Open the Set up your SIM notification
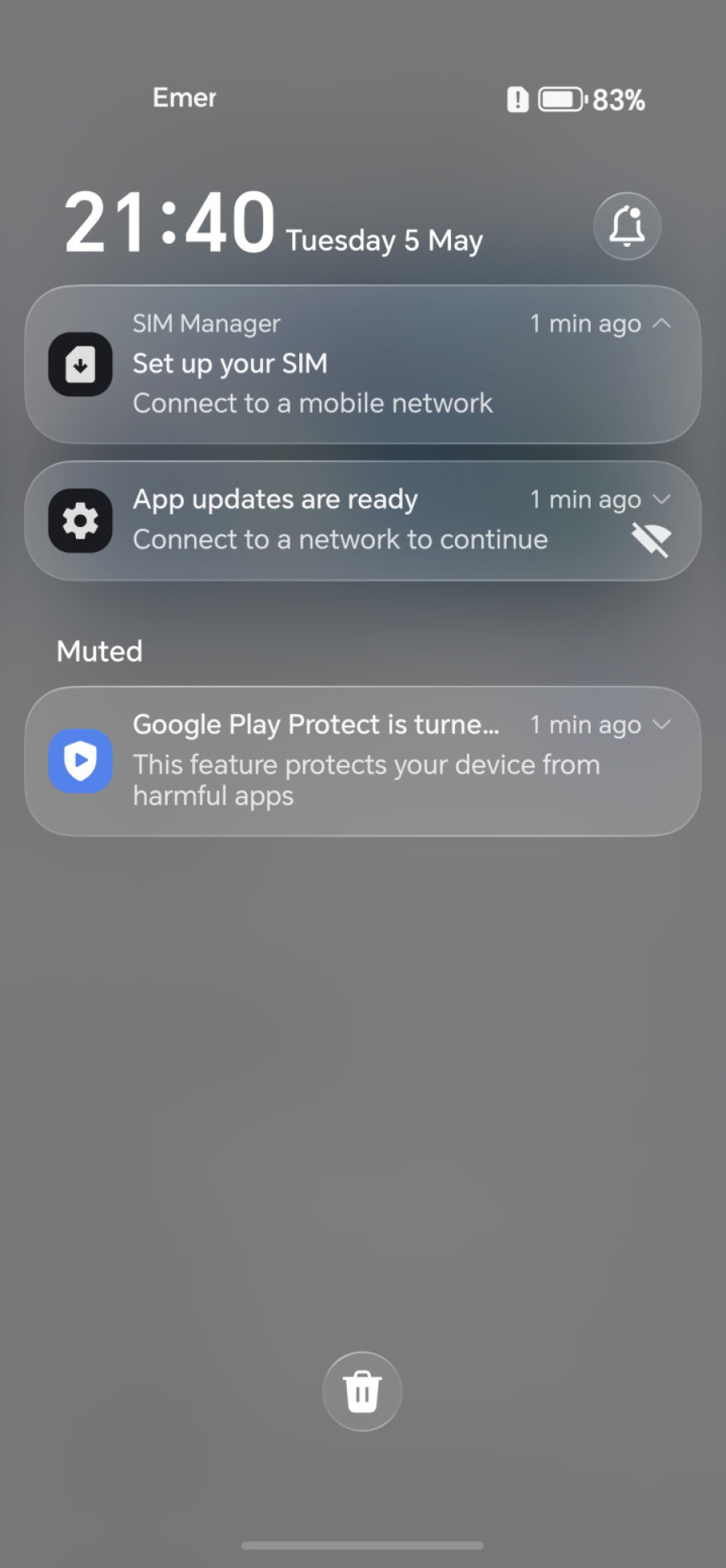The width and height of the screenshot is (726, 1568). (362, 364)
